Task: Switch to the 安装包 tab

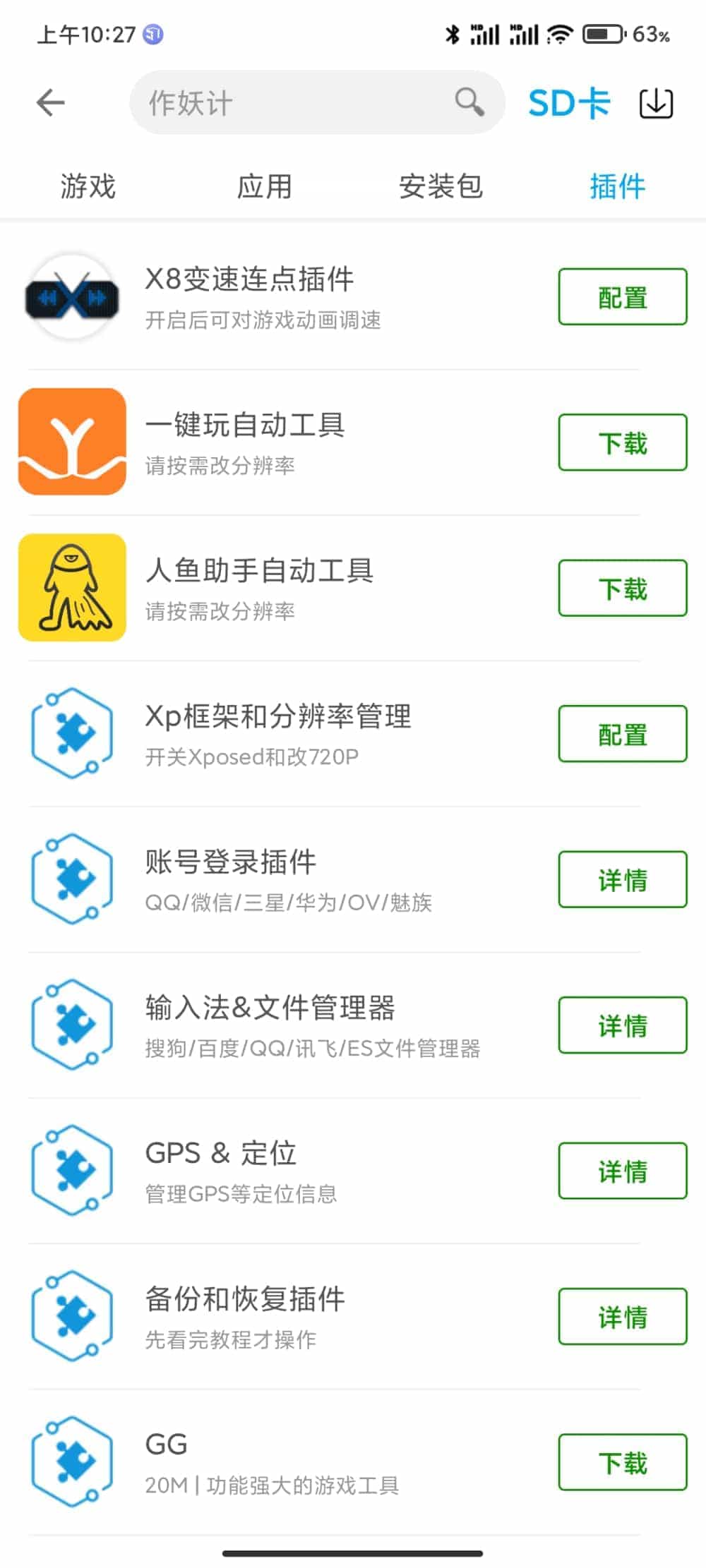Action: pyautogui.click(x=441, y=186)
